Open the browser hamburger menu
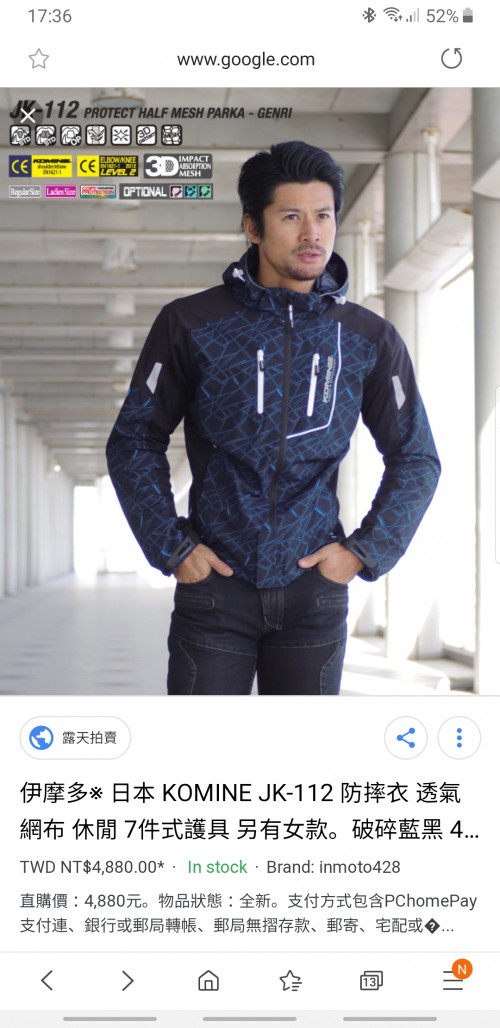The width and height of the screenshot is (500, 1028). click(453, 979)
